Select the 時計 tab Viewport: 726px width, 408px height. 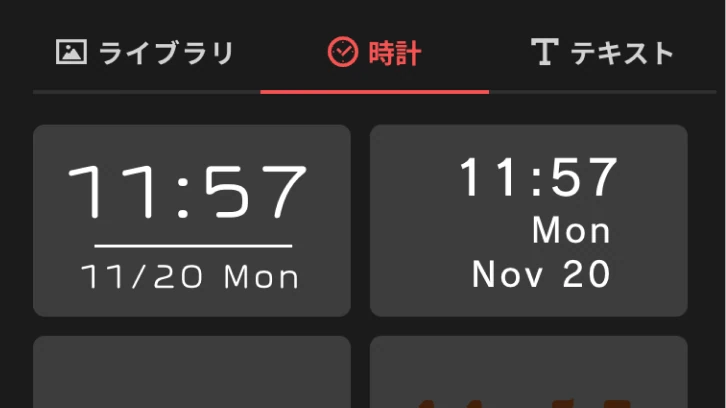click(x=375, y=53)
